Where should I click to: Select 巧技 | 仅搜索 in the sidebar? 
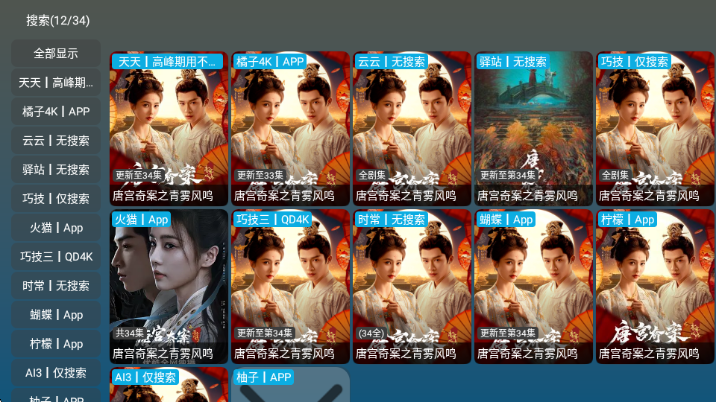(56, 198)
